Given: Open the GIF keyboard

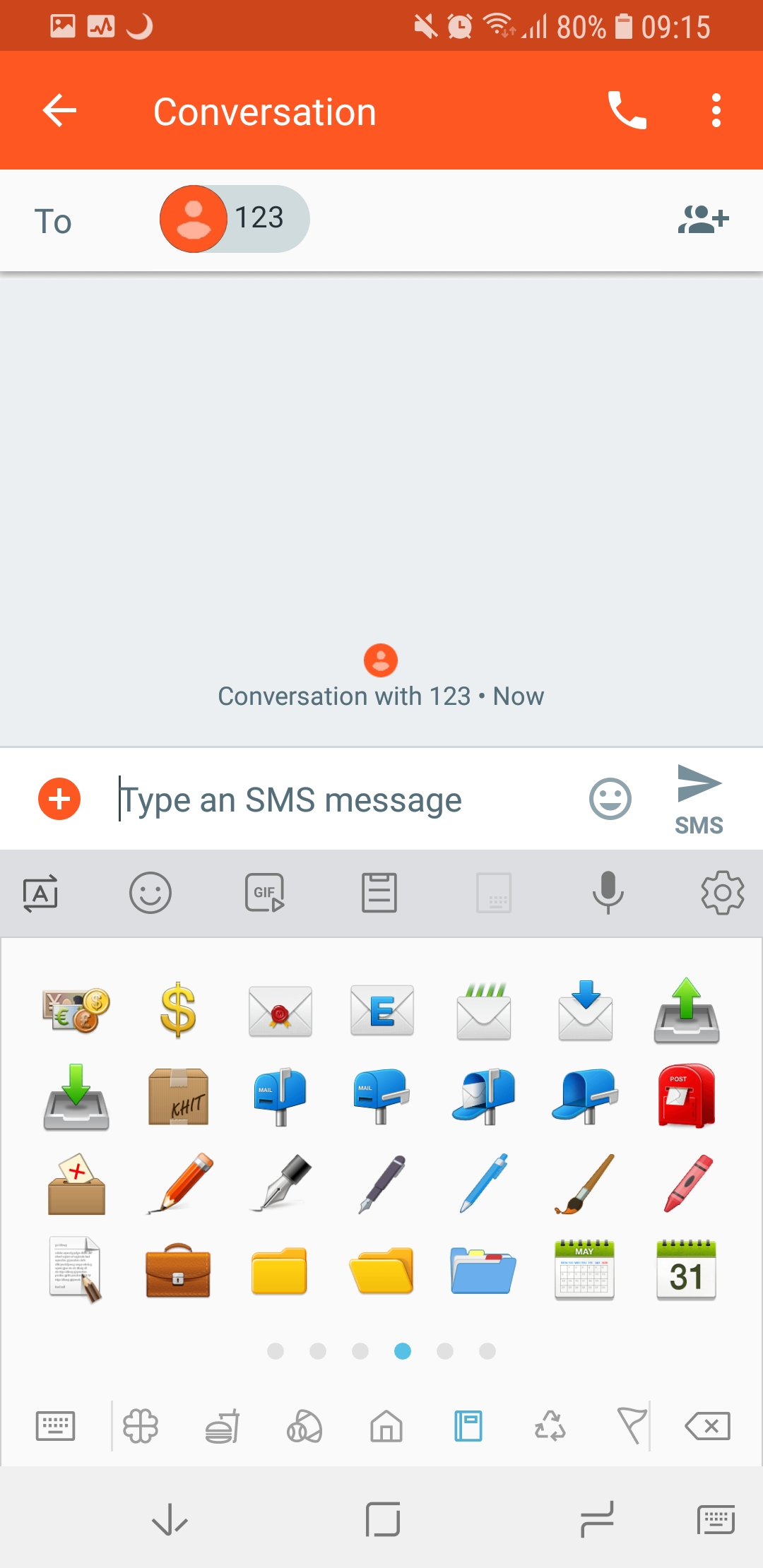Looking at the screenshot, I should coord(265,893).
